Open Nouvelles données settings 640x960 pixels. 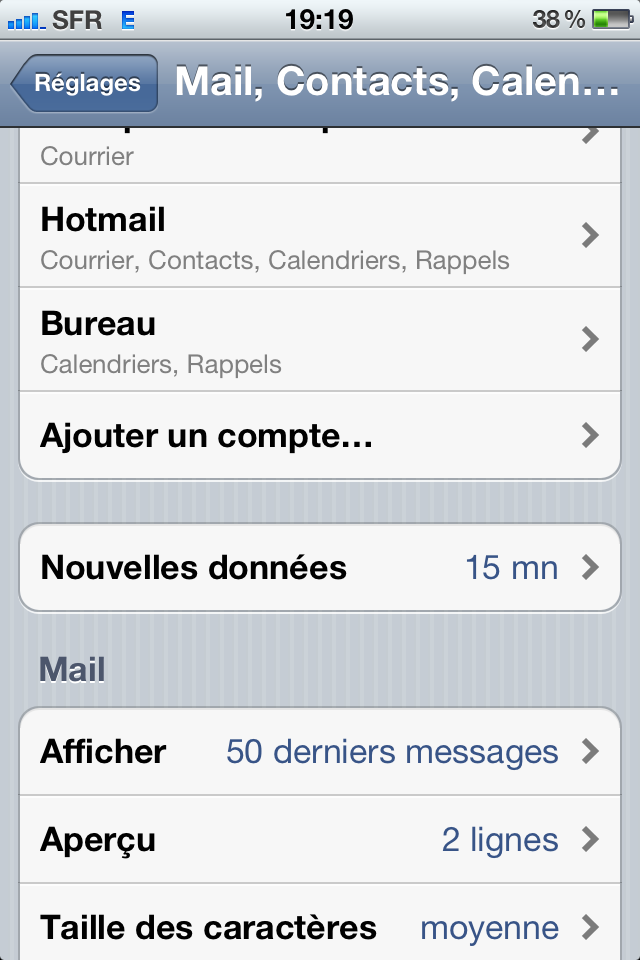(x=320, y=568)
